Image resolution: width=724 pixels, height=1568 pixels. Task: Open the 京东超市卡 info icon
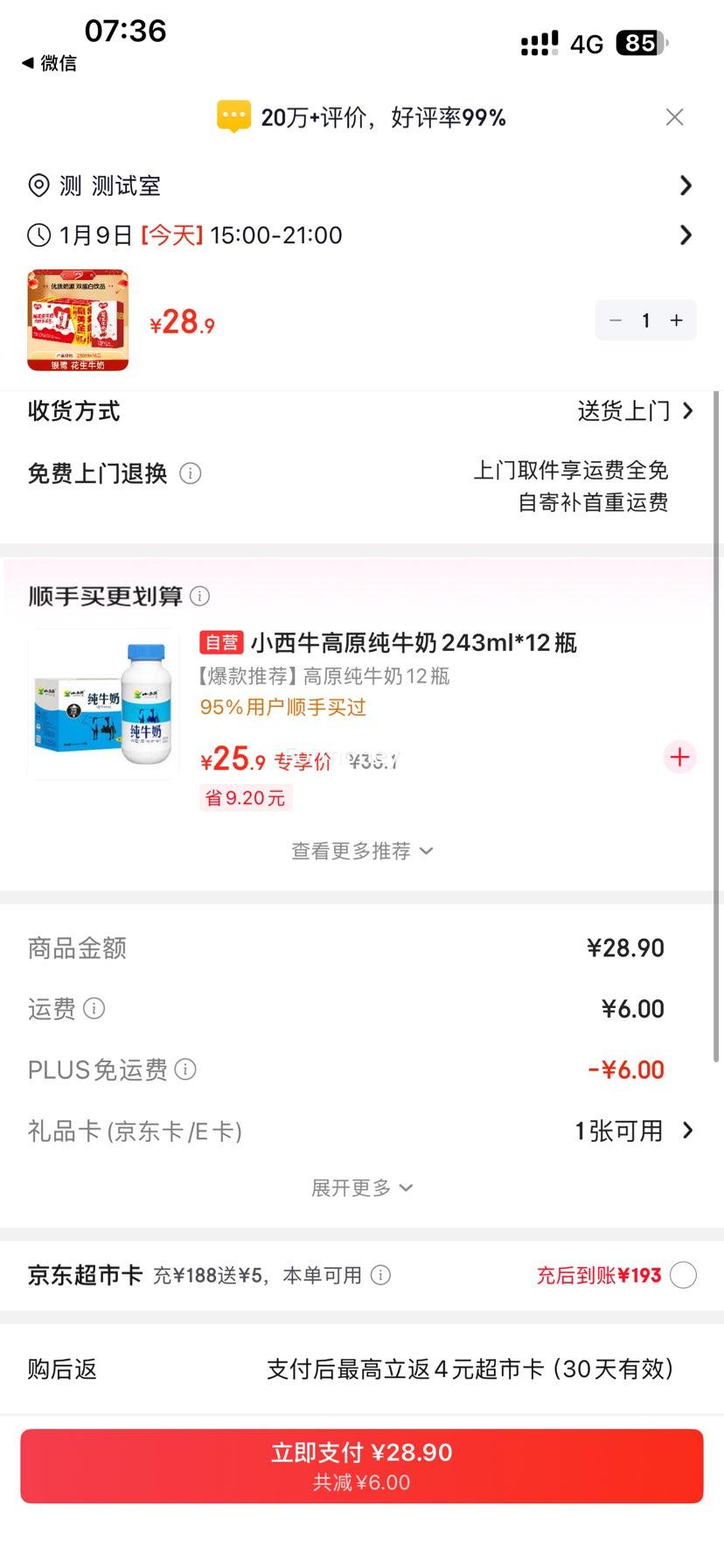click(381, 1276)
